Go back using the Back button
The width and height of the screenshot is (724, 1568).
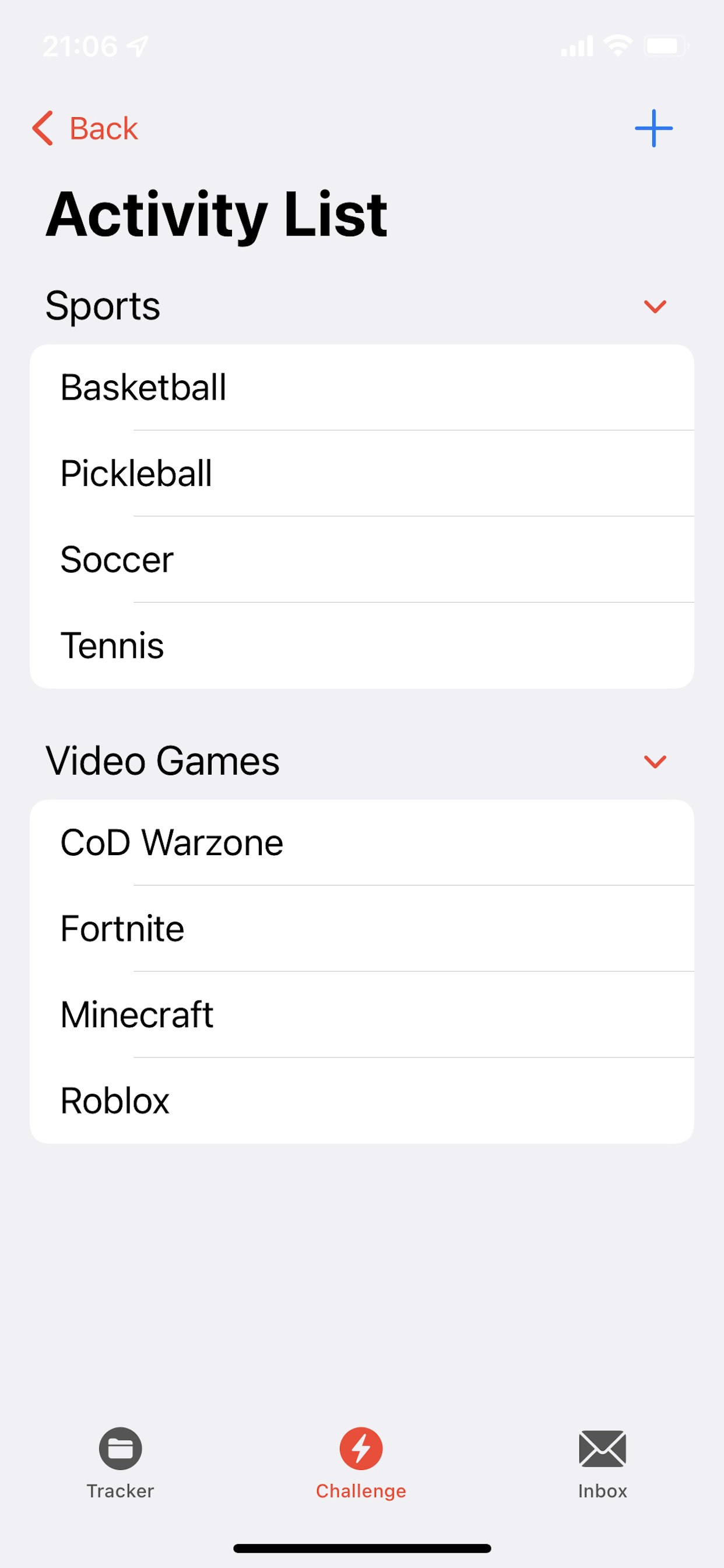[x=86, y=128]
